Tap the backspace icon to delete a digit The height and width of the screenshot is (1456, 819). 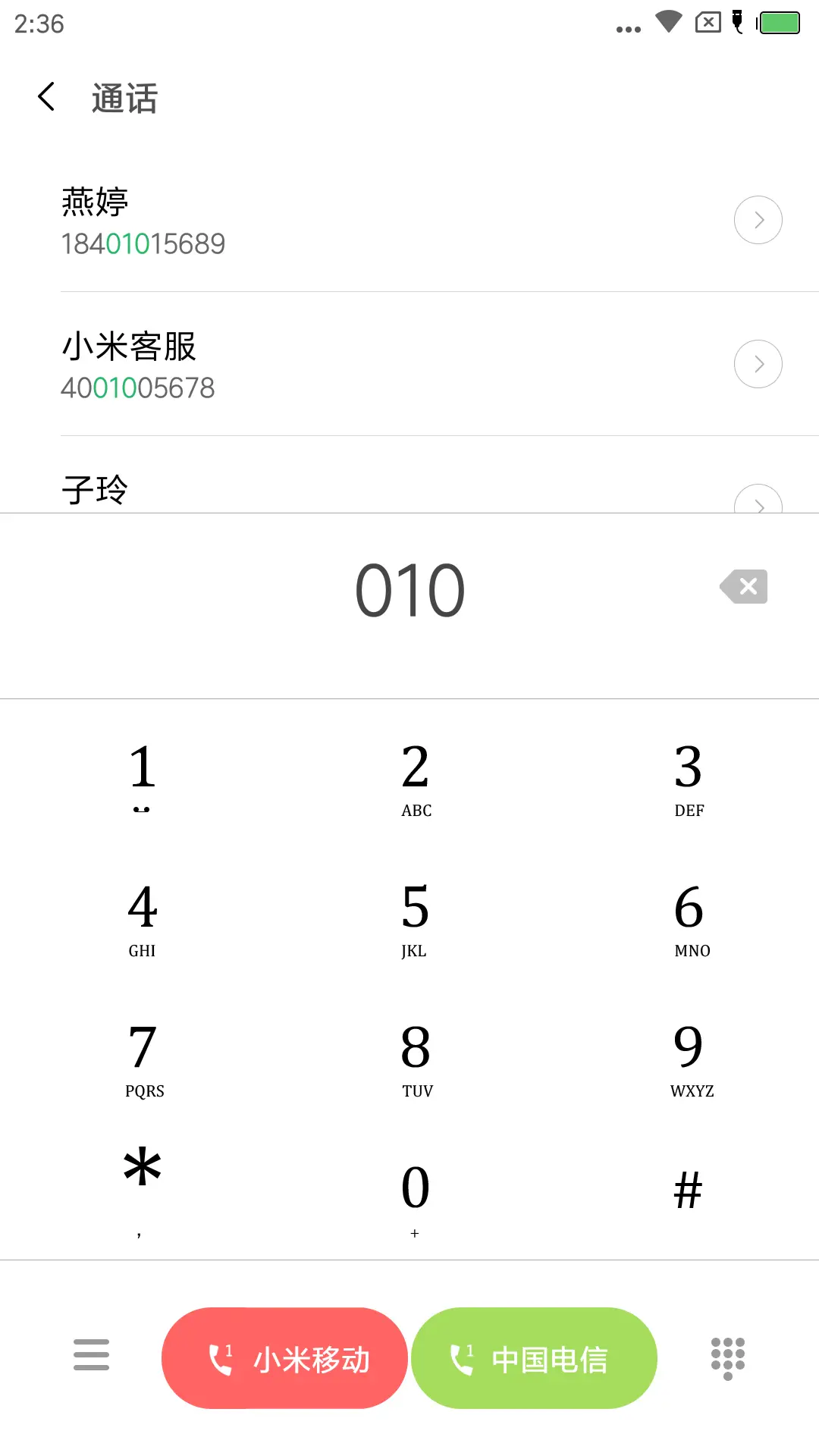click(x=743, y=586)
